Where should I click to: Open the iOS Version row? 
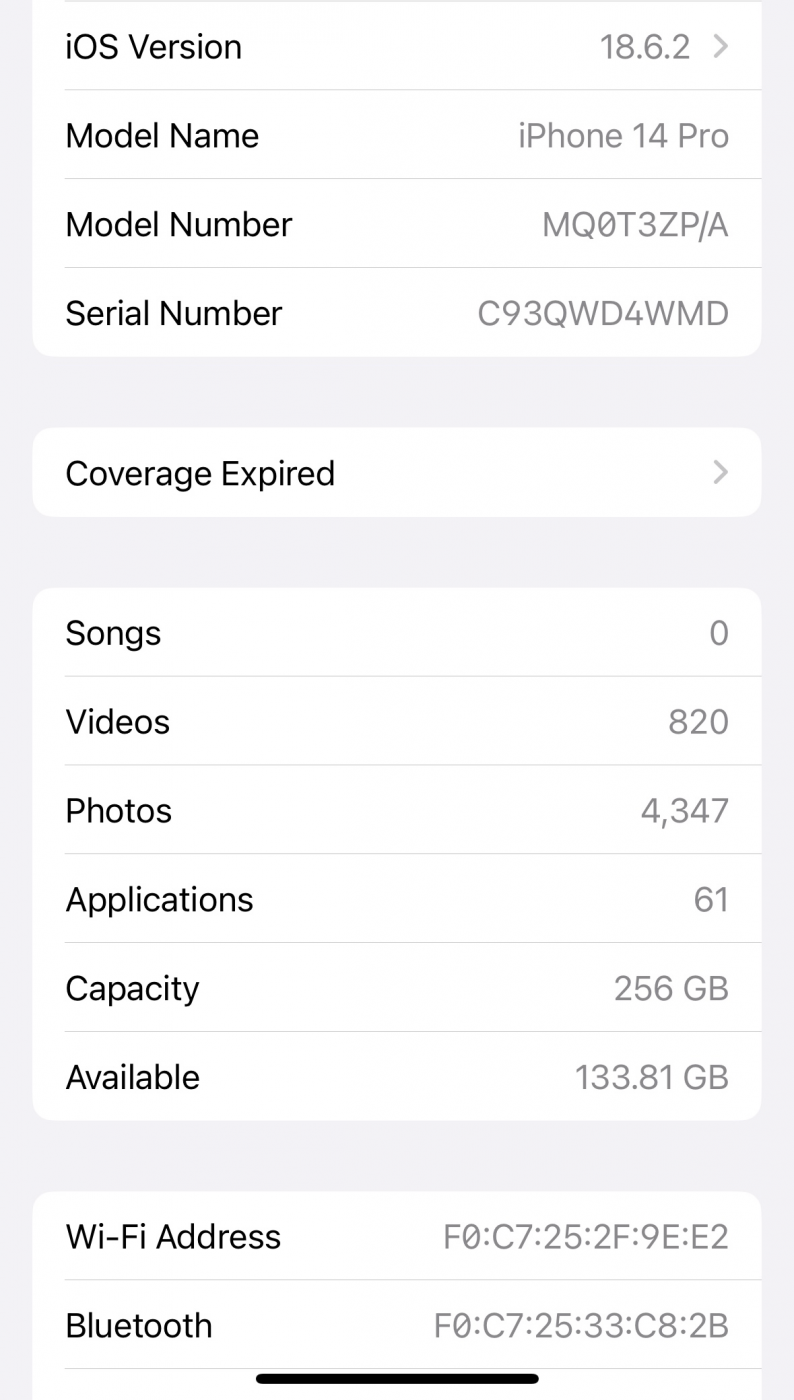pos(397,47)
